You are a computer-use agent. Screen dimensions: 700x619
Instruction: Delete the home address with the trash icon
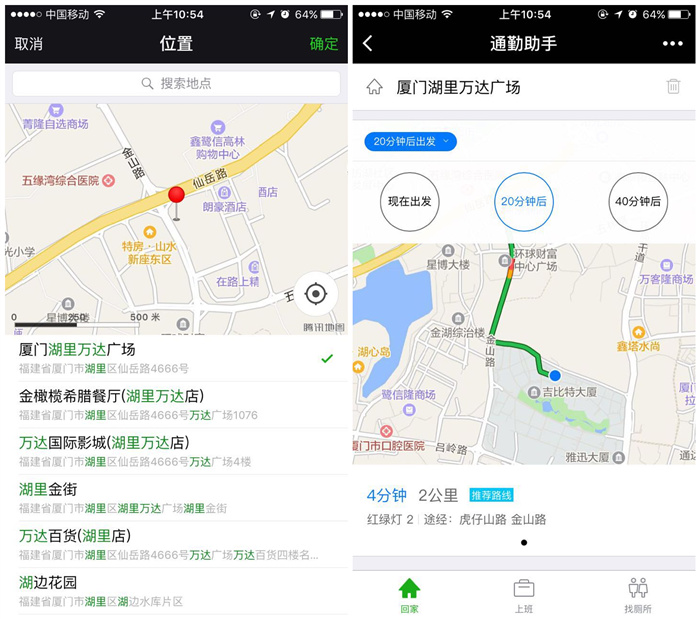point(673,87)
